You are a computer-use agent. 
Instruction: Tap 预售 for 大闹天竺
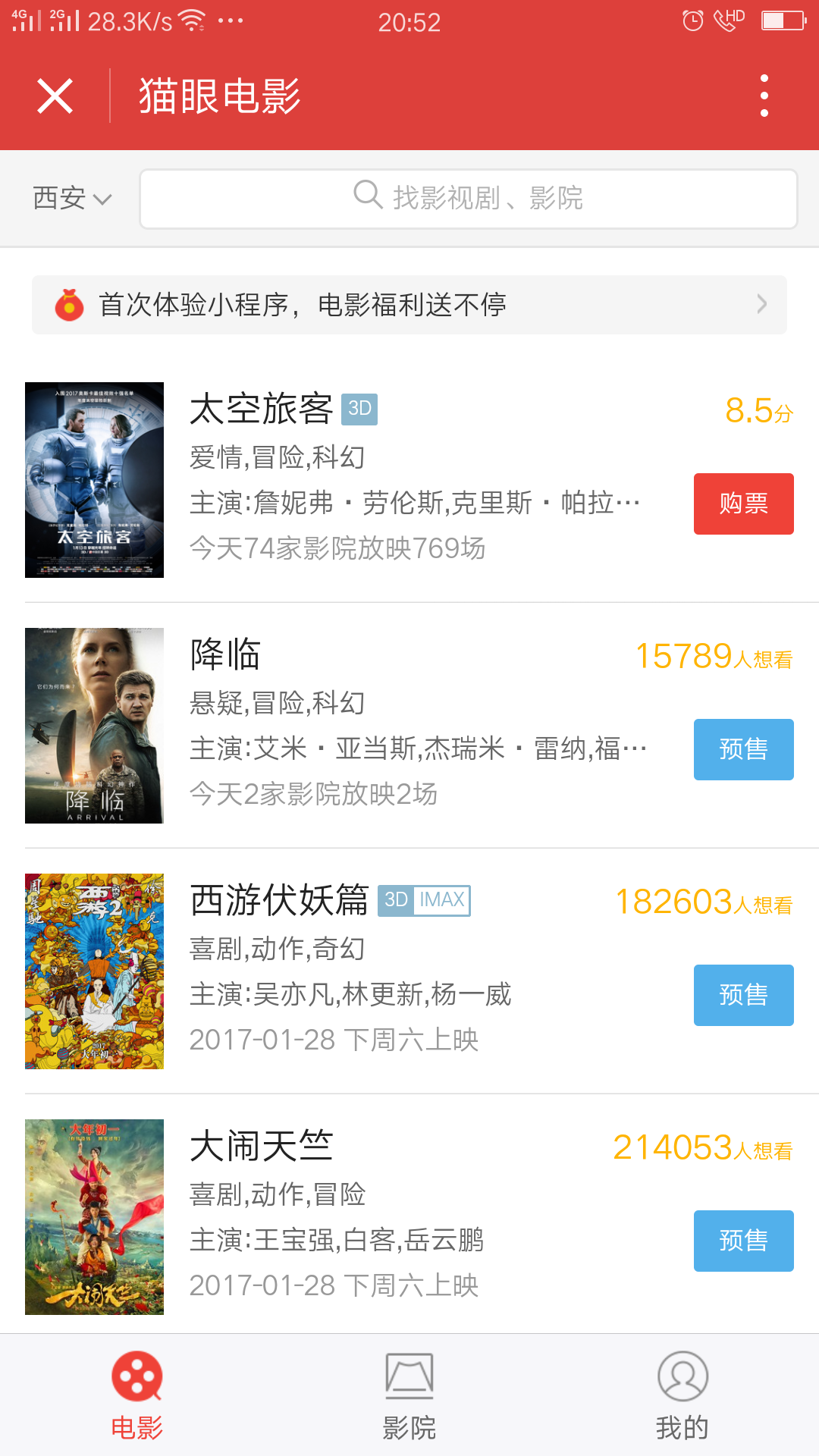point(743,1241)
